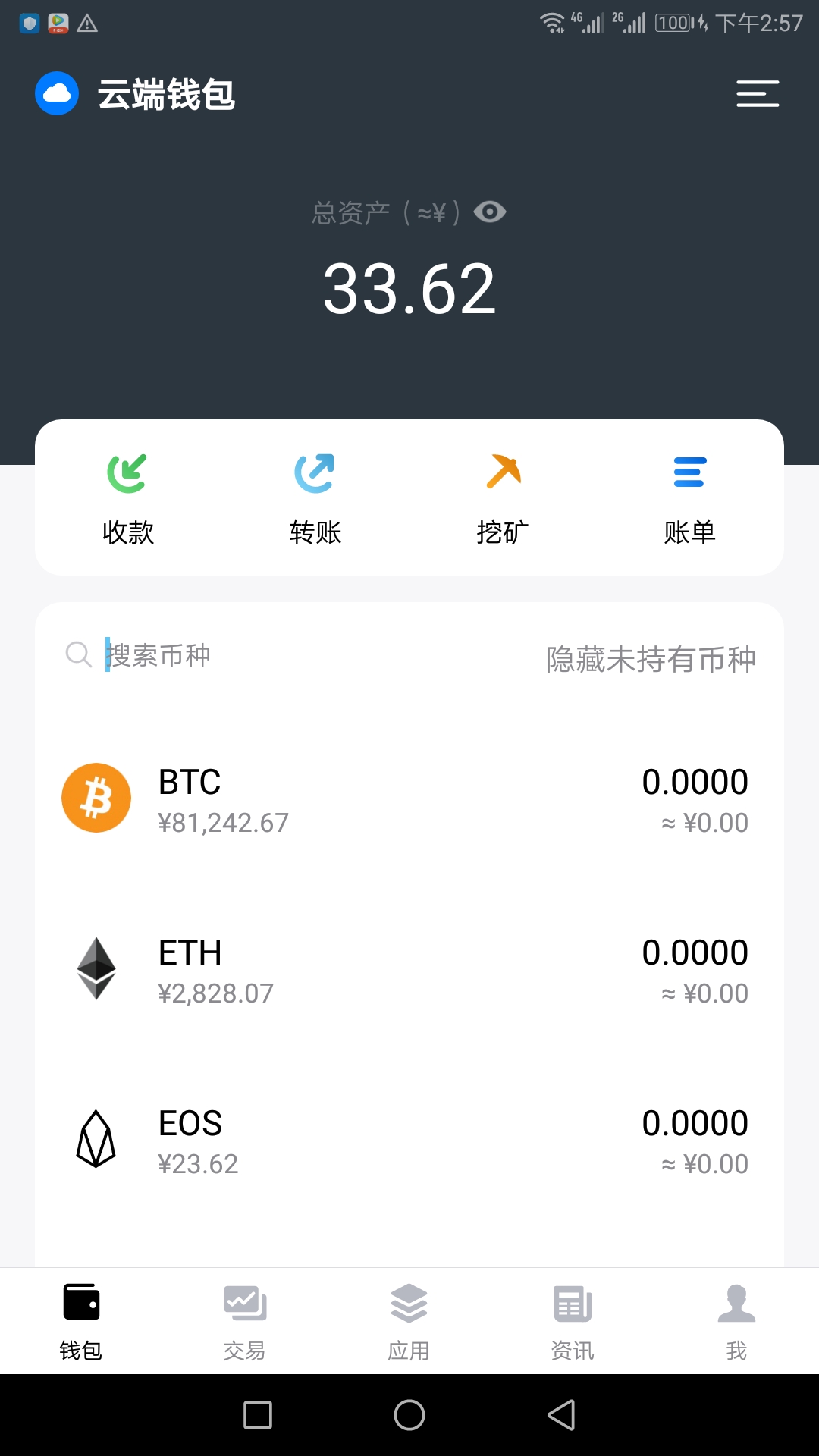Open the hamburger menu
The width and height of the screenshot is (819, 1456).
[758, 94]
